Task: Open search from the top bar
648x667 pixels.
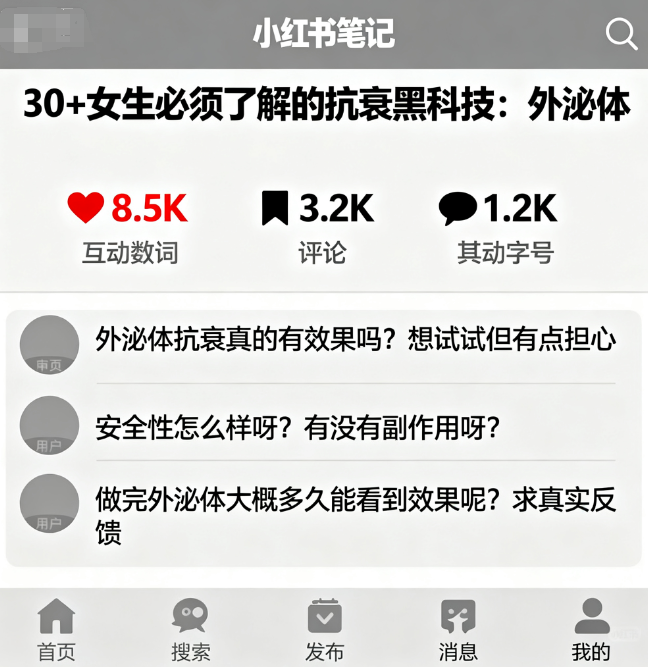Action: coord(621,34)
